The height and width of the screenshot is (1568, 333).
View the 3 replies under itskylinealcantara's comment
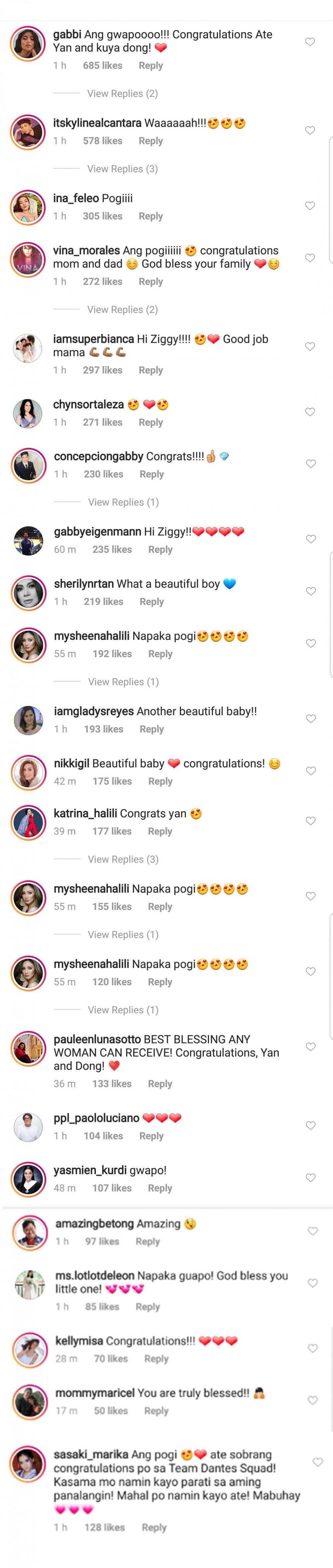tap(122, 169)
